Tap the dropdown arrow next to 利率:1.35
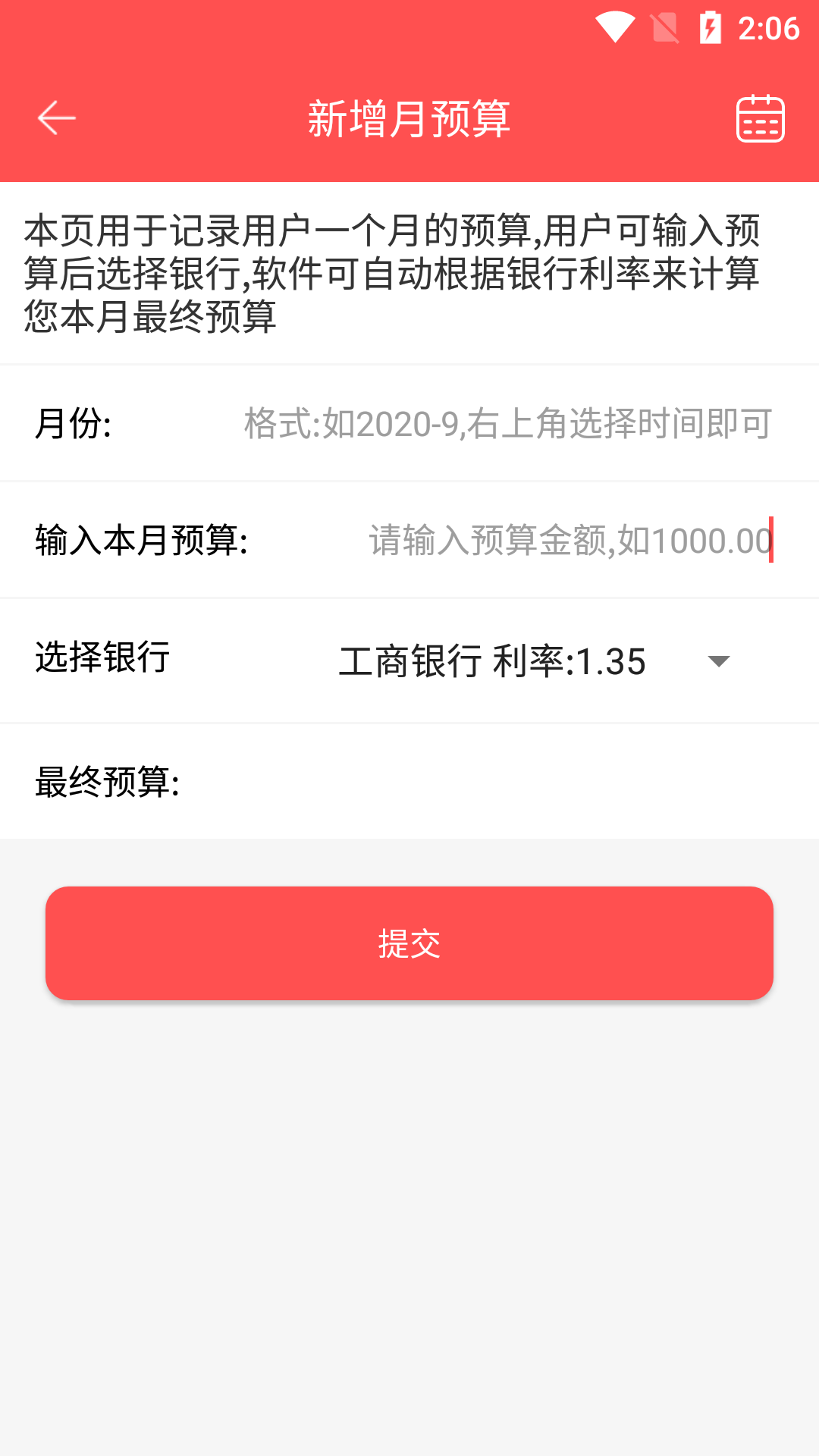 [718, 661]
